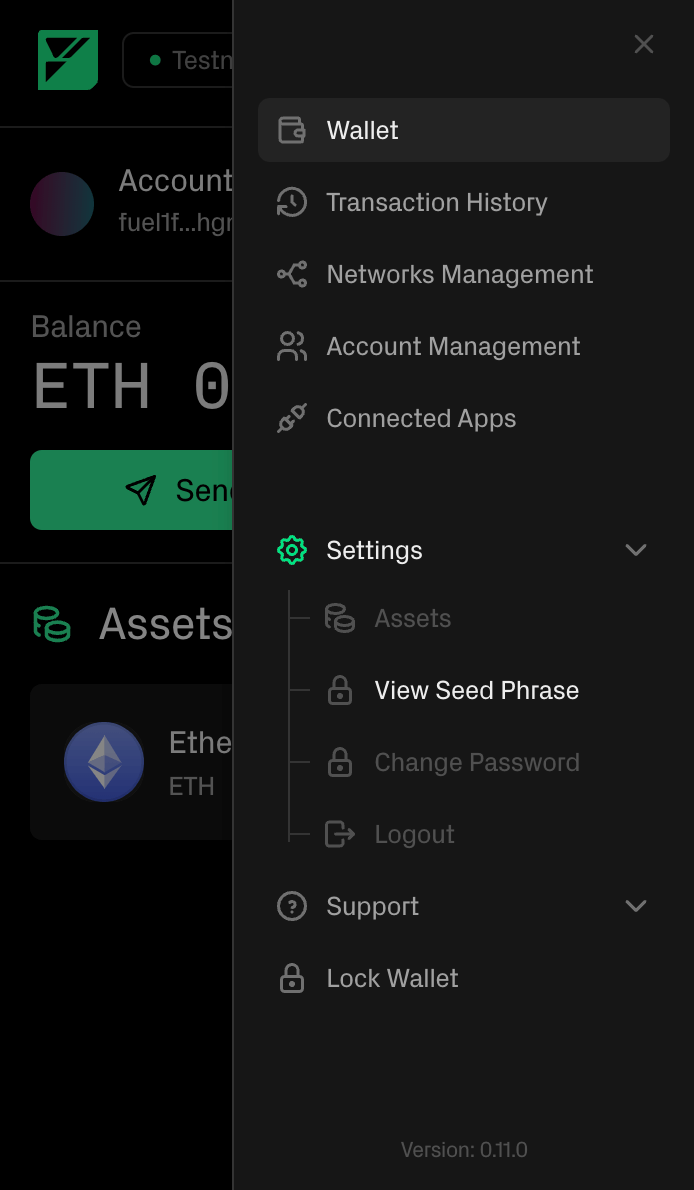Expand the Support section
Viewport: 694px width, 1190px height.
(635, 906)
